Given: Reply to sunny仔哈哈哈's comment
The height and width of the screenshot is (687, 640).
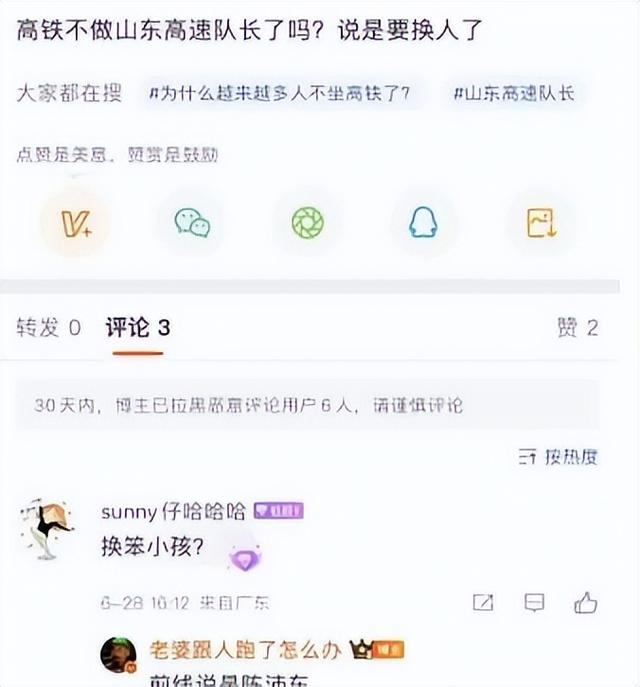Looking at the screenshot, I should tap(535, 603).
